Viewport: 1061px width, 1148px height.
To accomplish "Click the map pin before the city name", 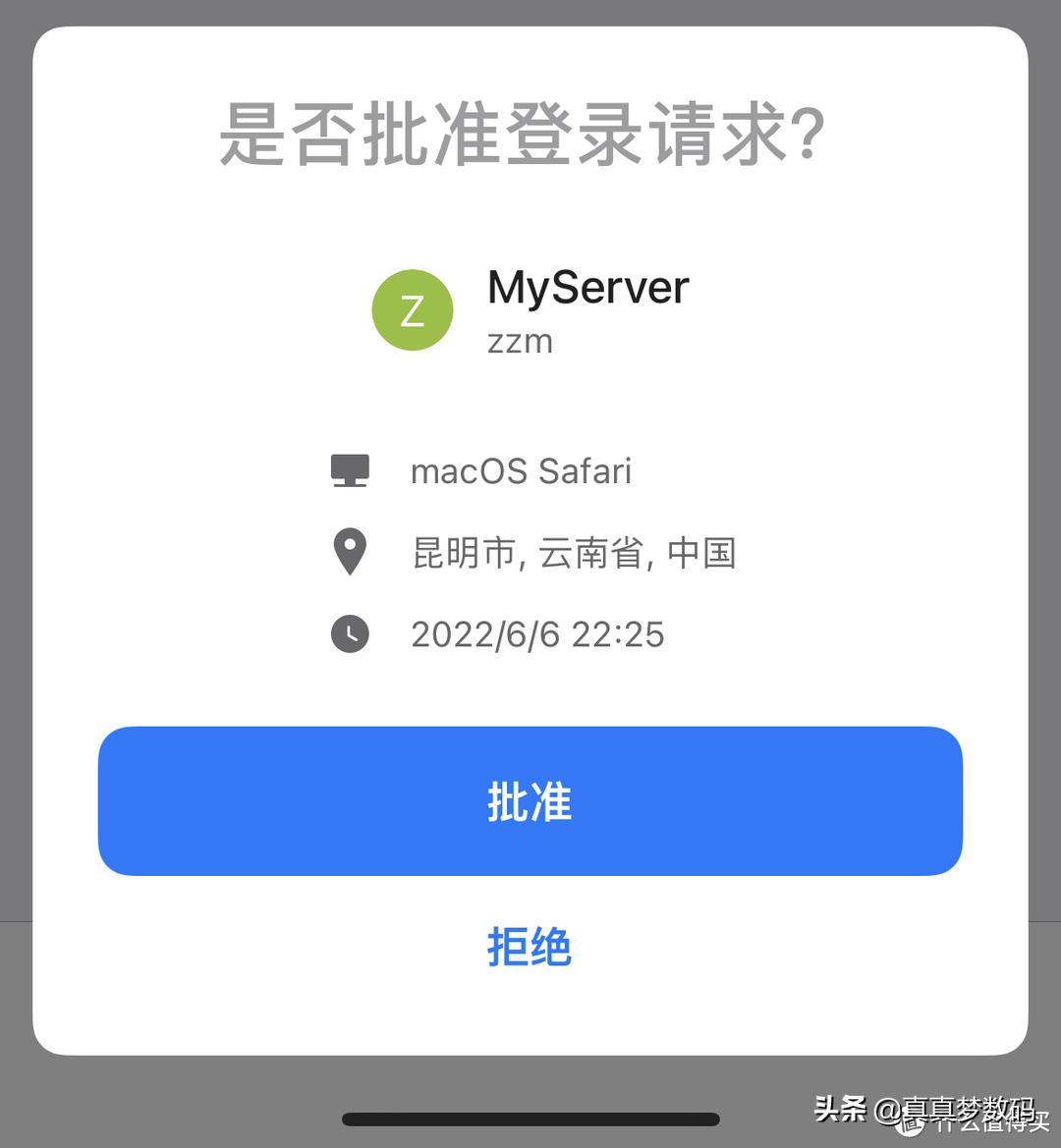I will click(350, 552).
